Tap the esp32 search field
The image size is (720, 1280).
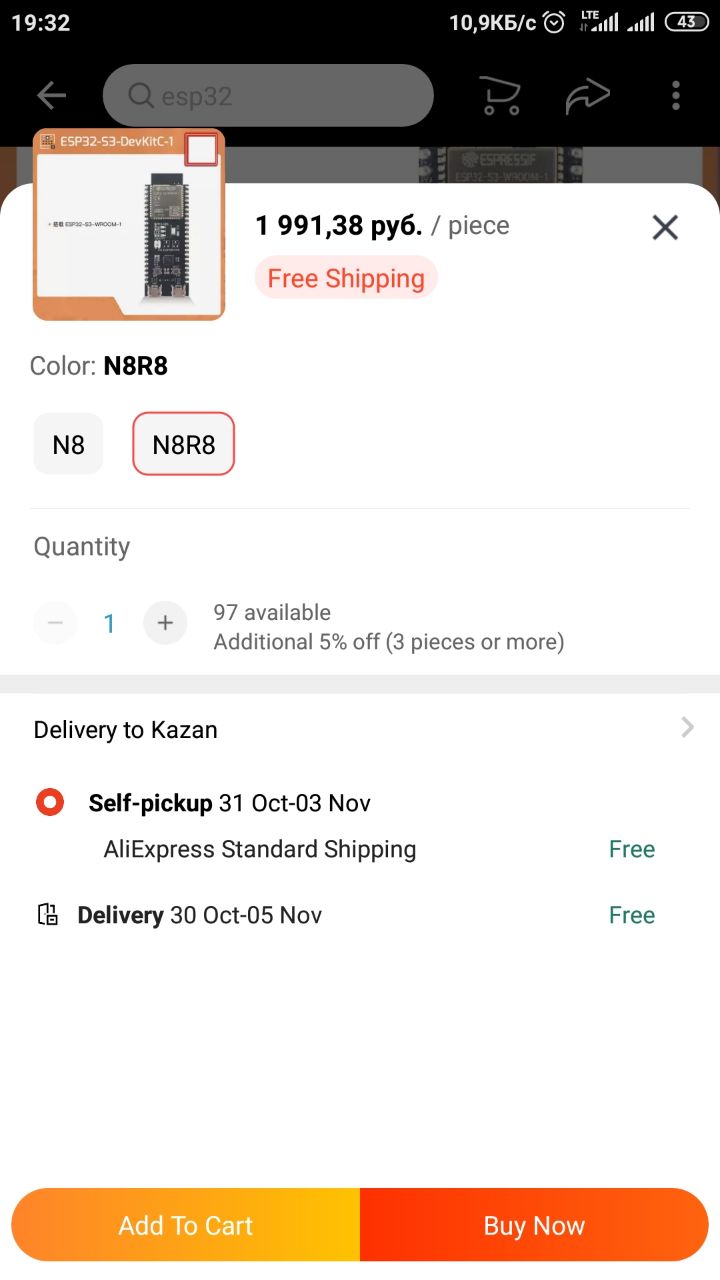pos(268,96)
